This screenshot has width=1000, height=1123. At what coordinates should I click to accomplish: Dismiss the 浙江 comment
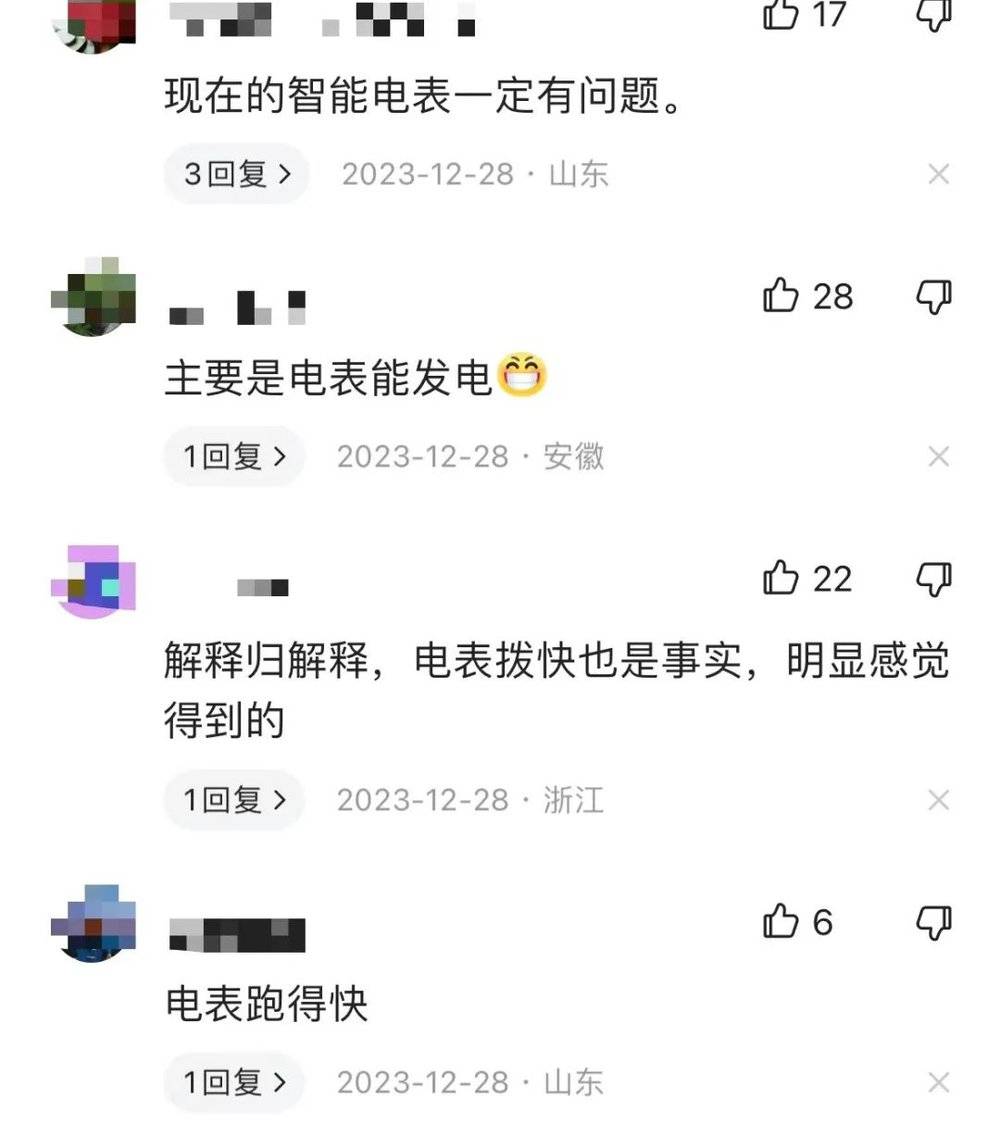point(938,800)
